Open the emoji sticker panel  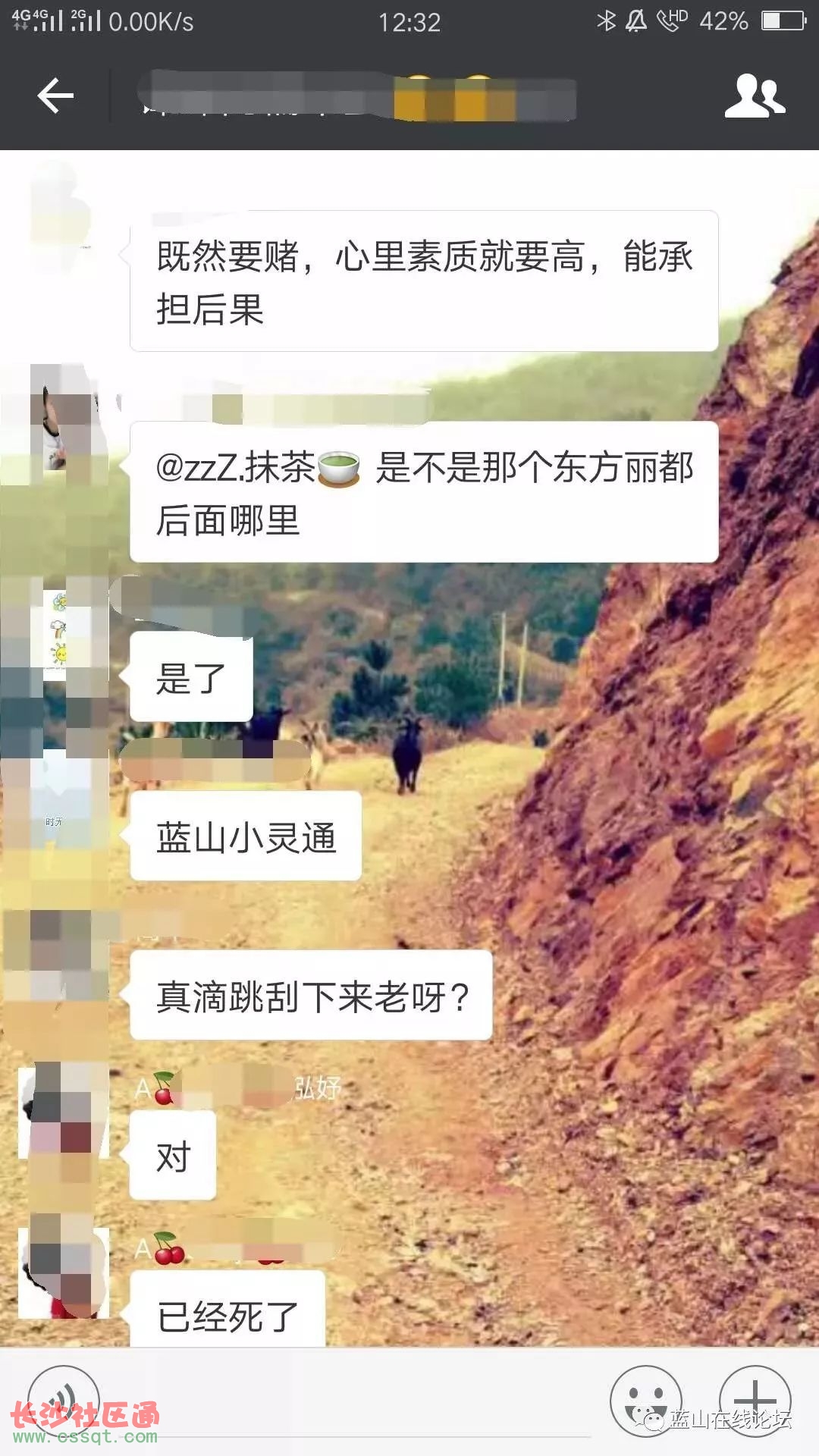pos(645,1401)
